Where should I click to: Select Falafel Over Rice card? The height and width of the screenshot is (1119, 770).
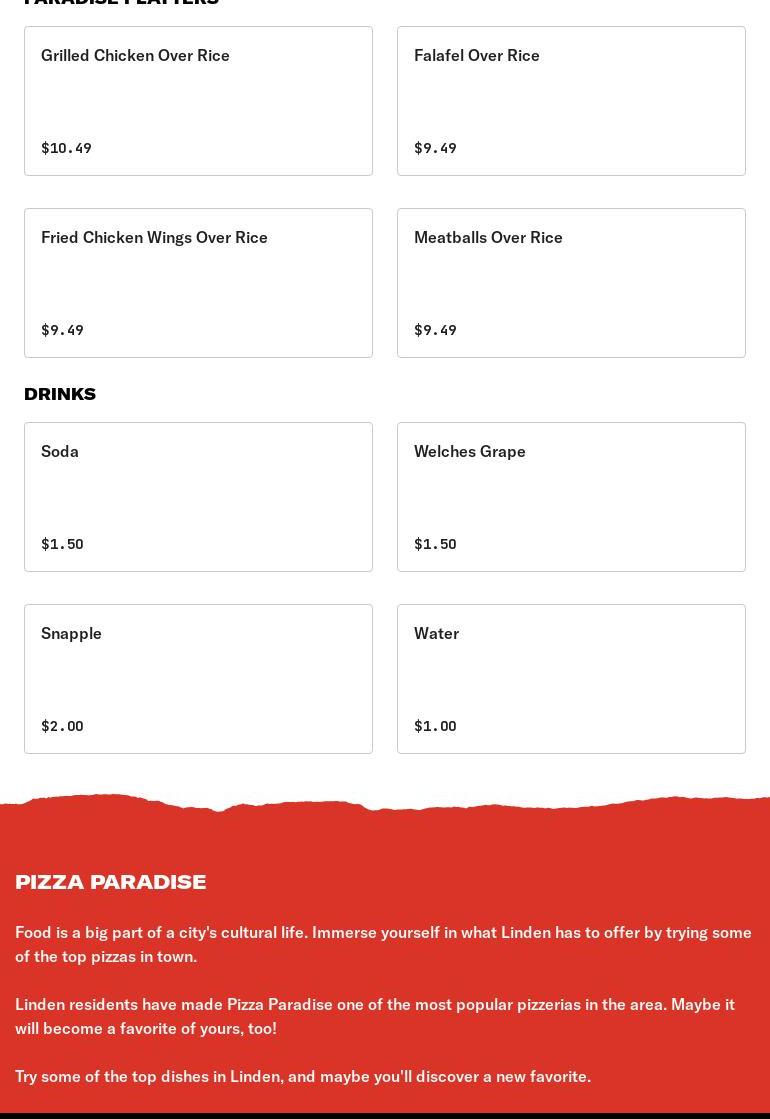point(571,101)
